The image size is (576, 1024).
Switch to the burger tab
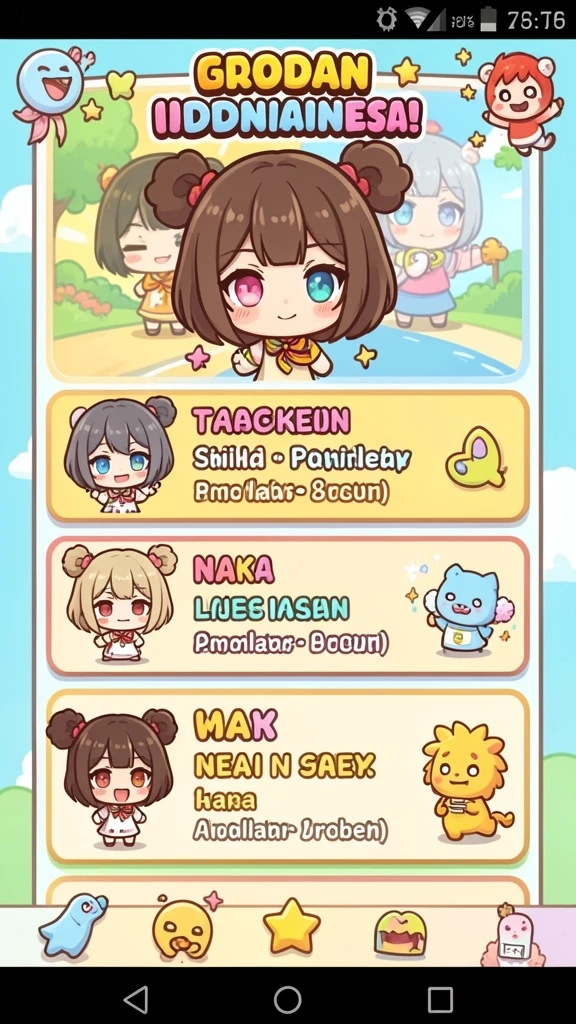tap(400, 934)
